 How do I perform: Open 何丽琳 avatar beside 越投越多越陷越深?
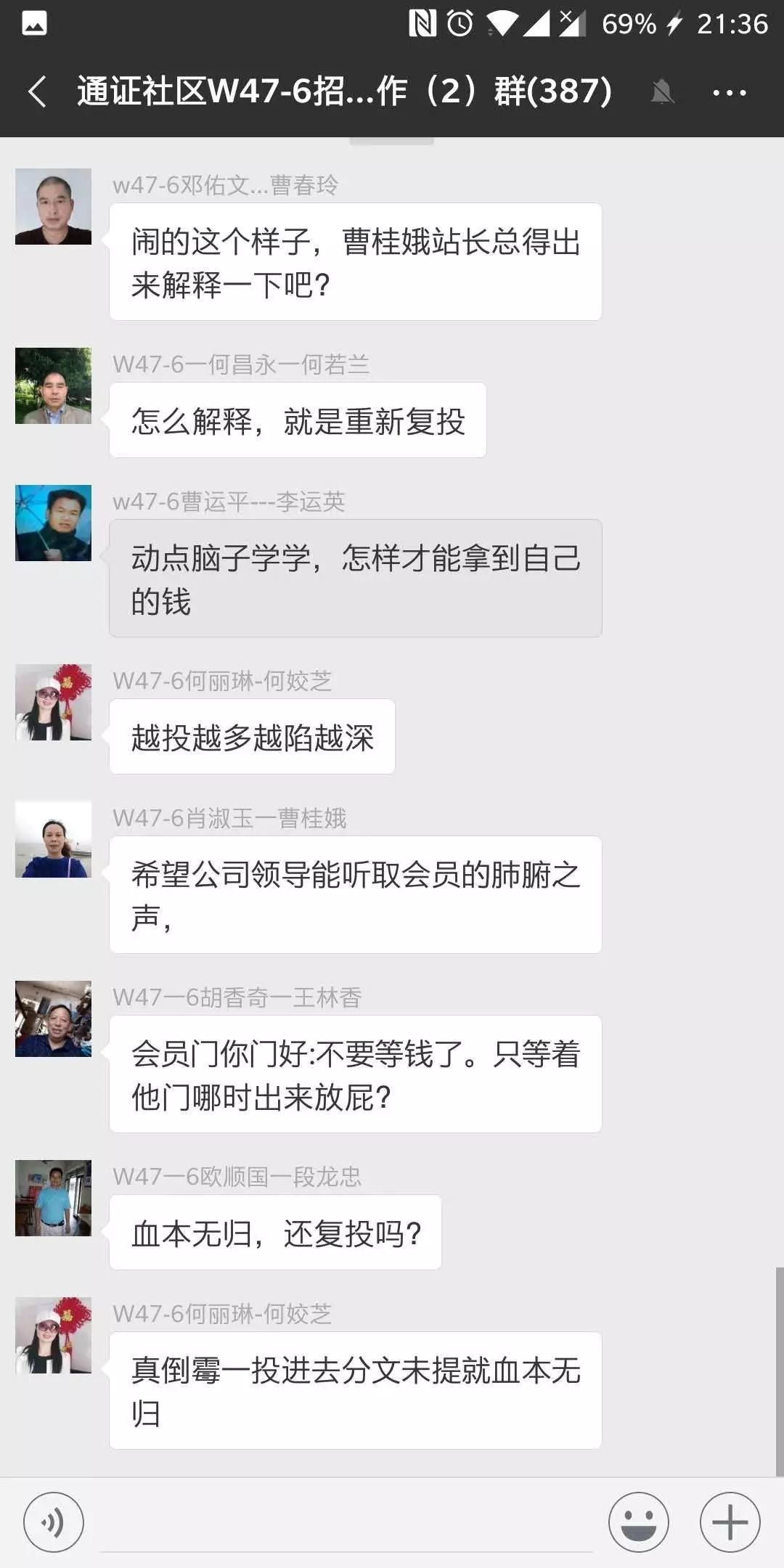pyautogui.click(x=53, y=702)
